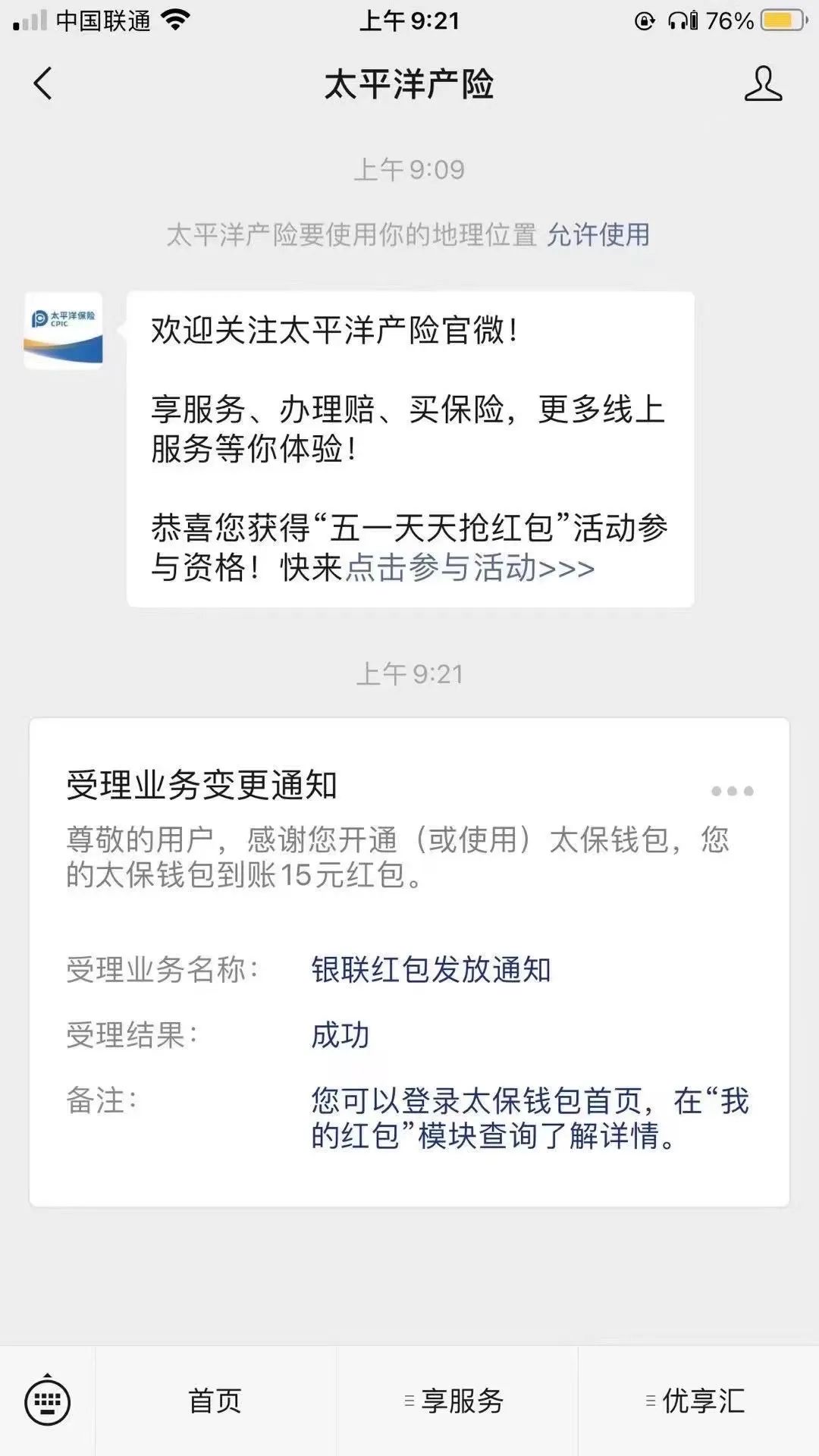
Task: Tap 允许使用 to allow location access
Action: (x=598, y=234)
